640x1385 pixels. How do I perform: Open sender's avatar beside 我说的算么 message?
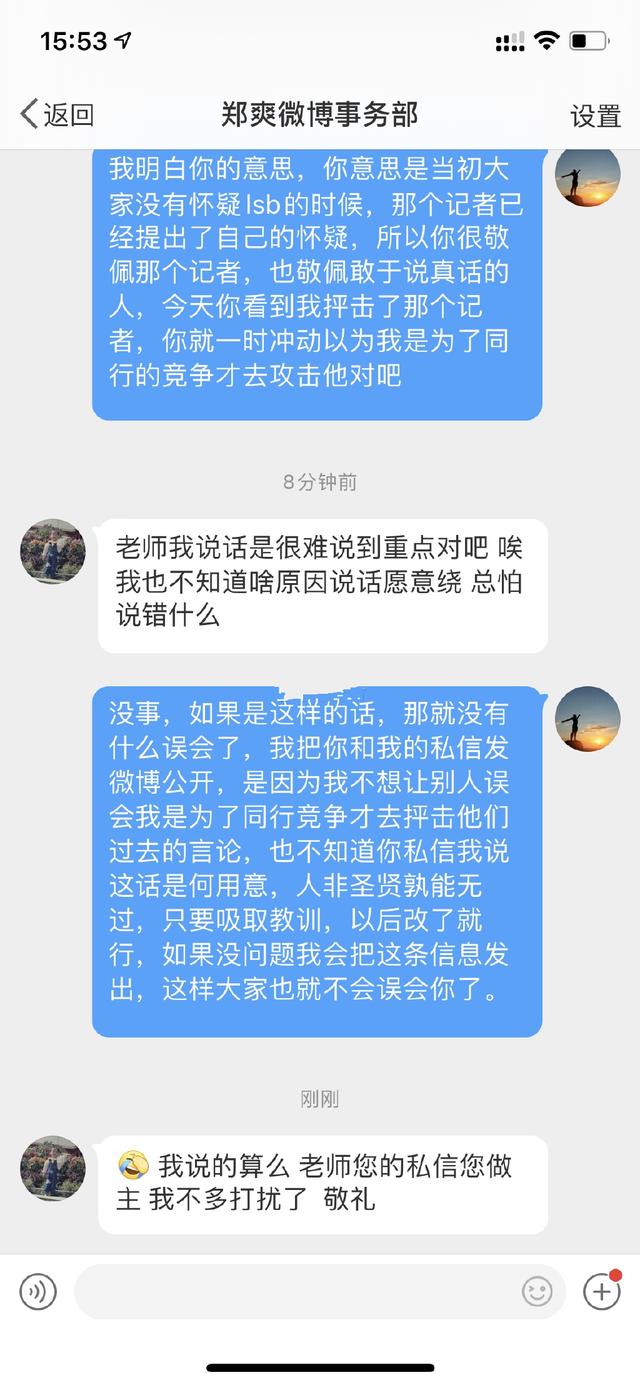[x=53, y=1168]
